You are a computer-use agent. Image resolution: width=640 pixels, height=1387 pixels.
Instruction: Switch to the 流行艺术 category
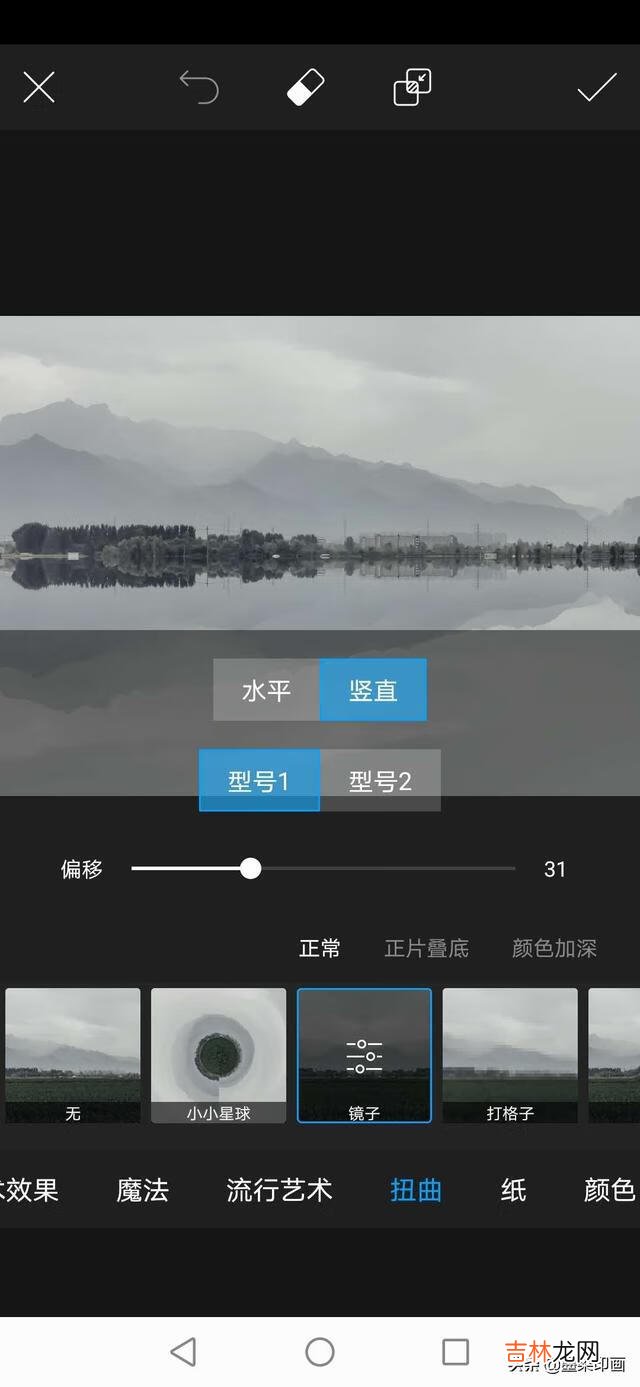pos(279,1190)
